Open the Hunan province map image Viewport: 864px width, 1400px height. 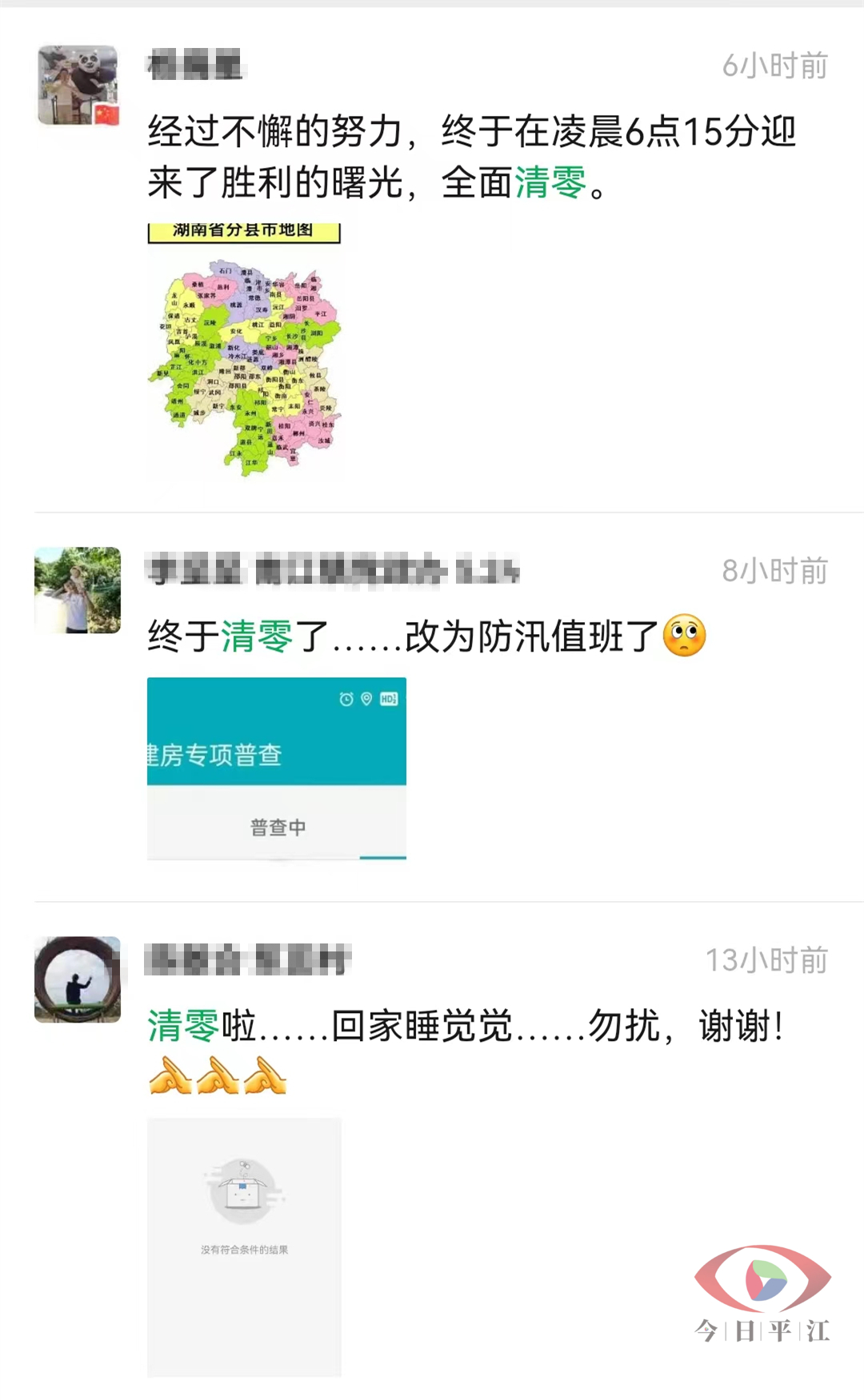(244, 352)
